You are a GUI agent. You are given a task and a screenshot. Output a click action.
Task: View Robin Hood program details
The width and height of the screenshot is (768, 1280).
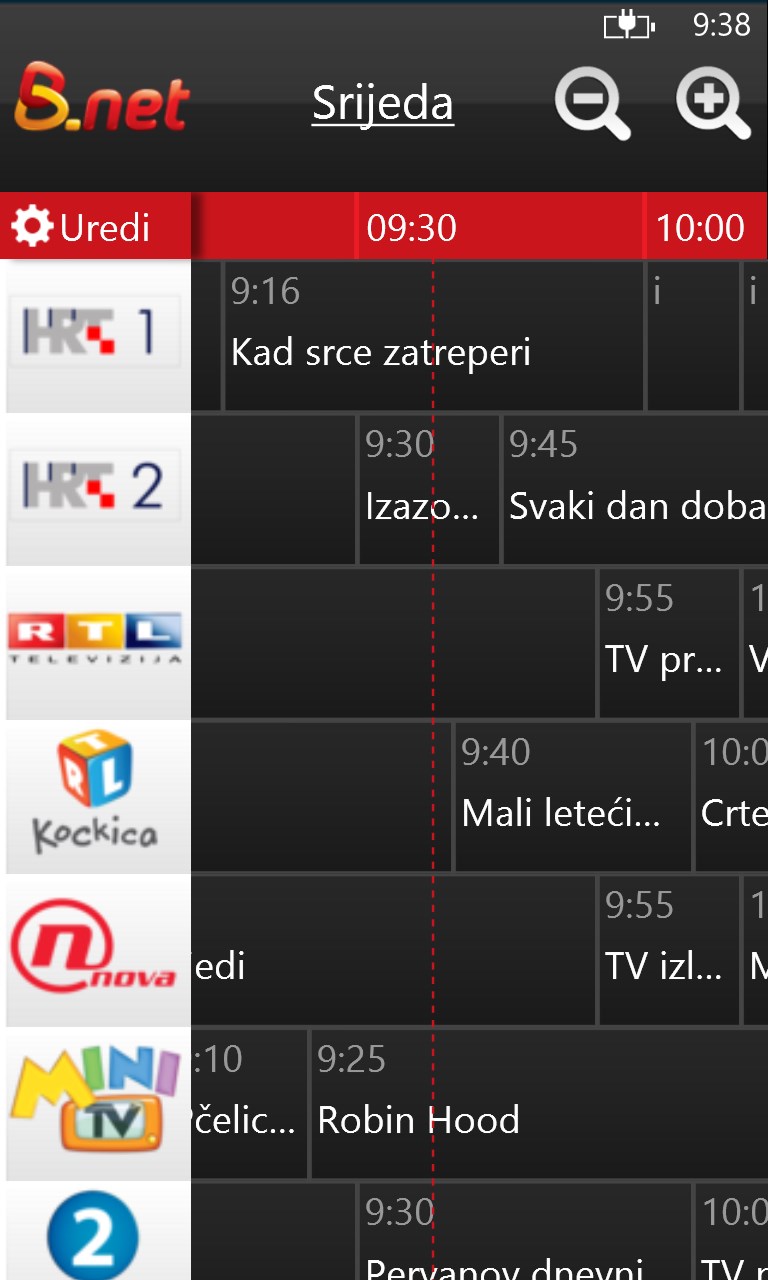coord(540,1104)
